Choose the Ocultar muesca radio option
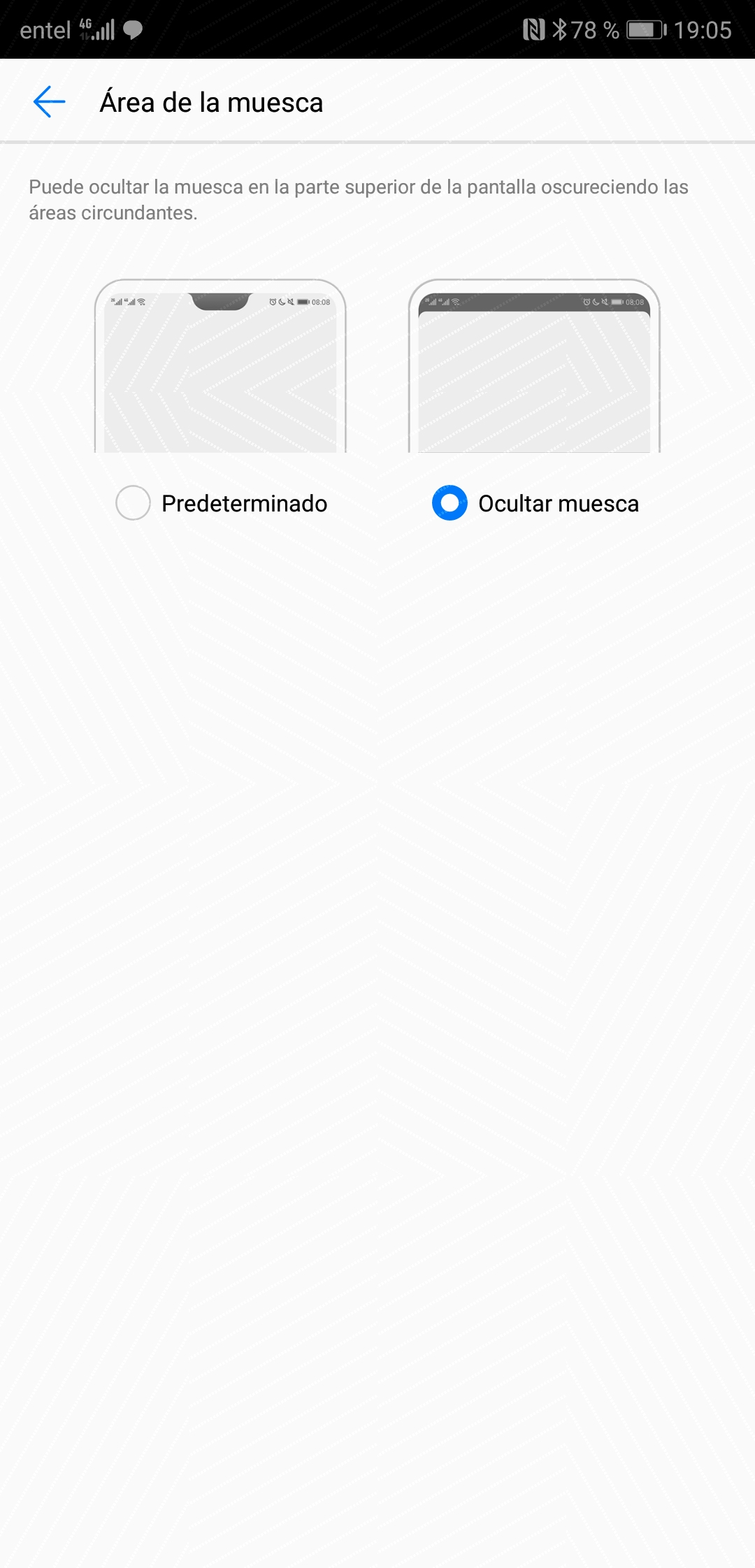755x1568 pixels. [450, 503]
